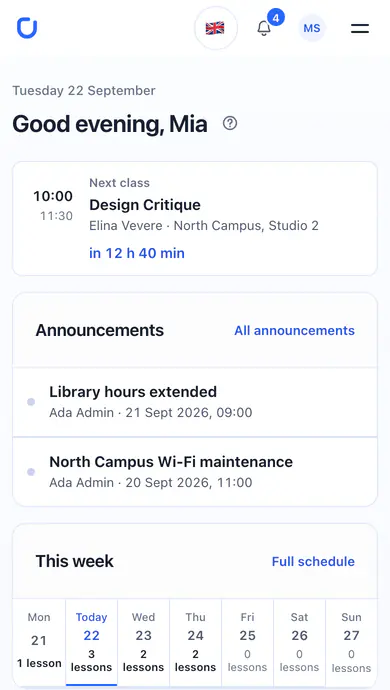Open the full schedule
Viewport: 390px width, 690px height.
pos(313,562)
